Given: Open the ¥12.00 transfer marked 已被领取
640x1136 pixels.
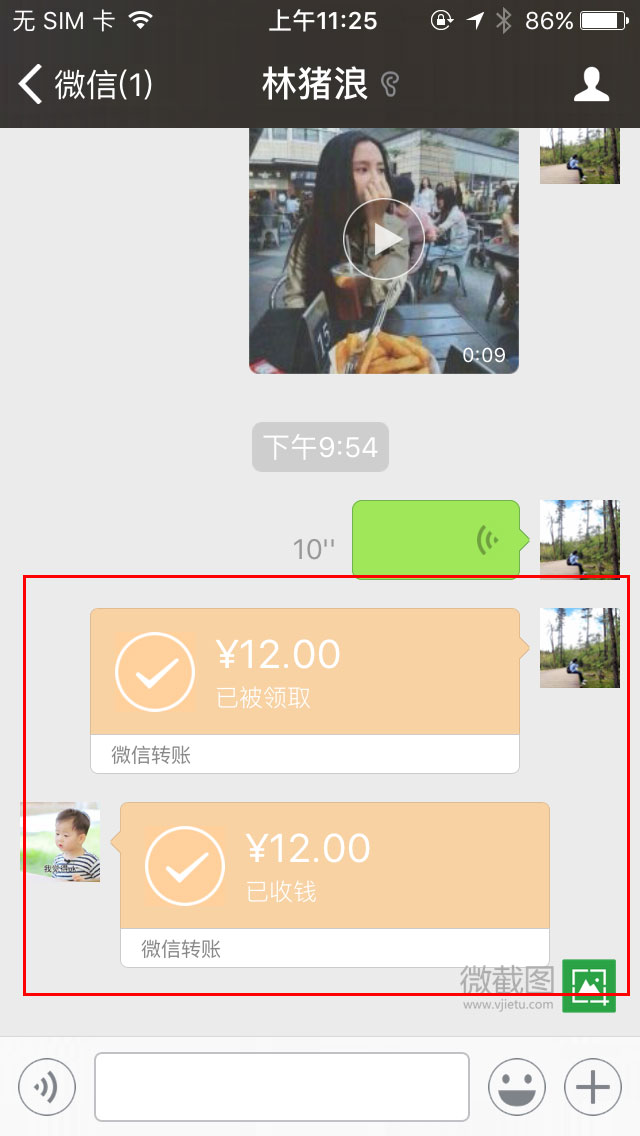Looking at the screenshot, I should pyautogui.click(x=305, y=672).
